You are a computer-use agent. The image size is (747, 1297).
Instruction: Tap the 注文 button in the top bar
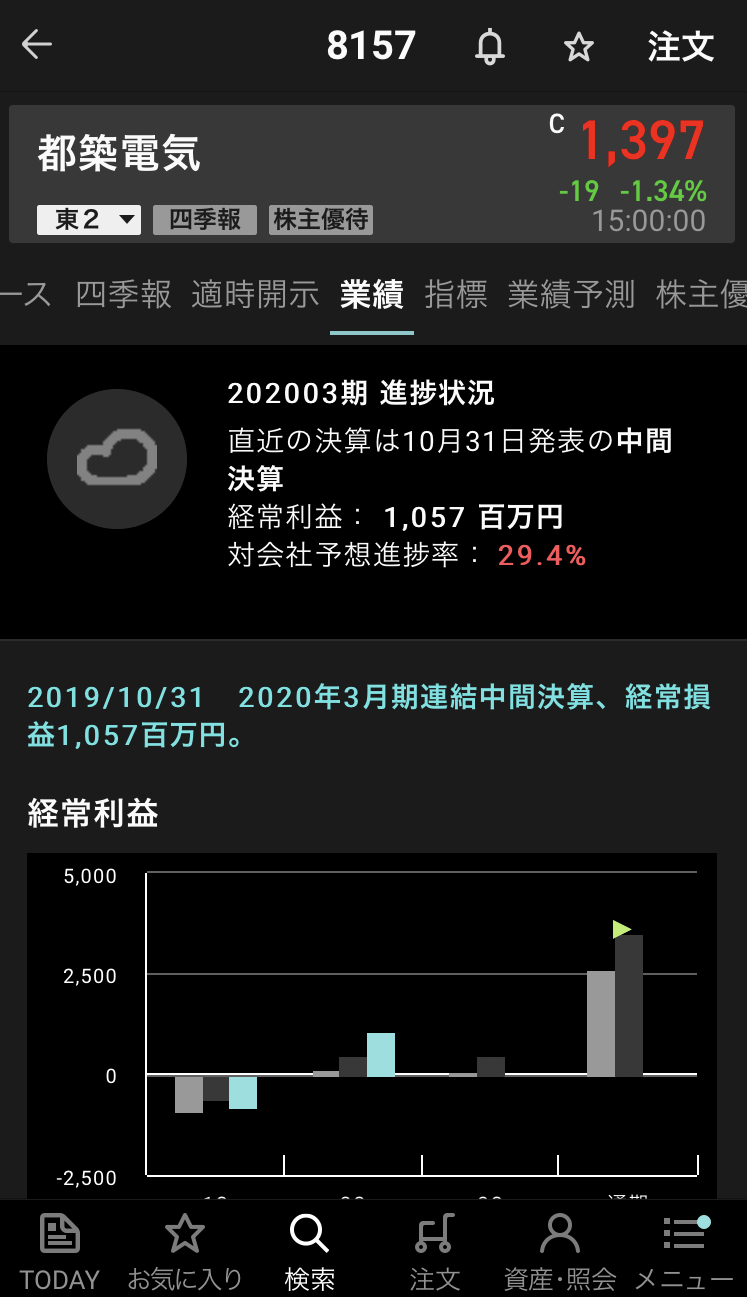click(680, 46)
